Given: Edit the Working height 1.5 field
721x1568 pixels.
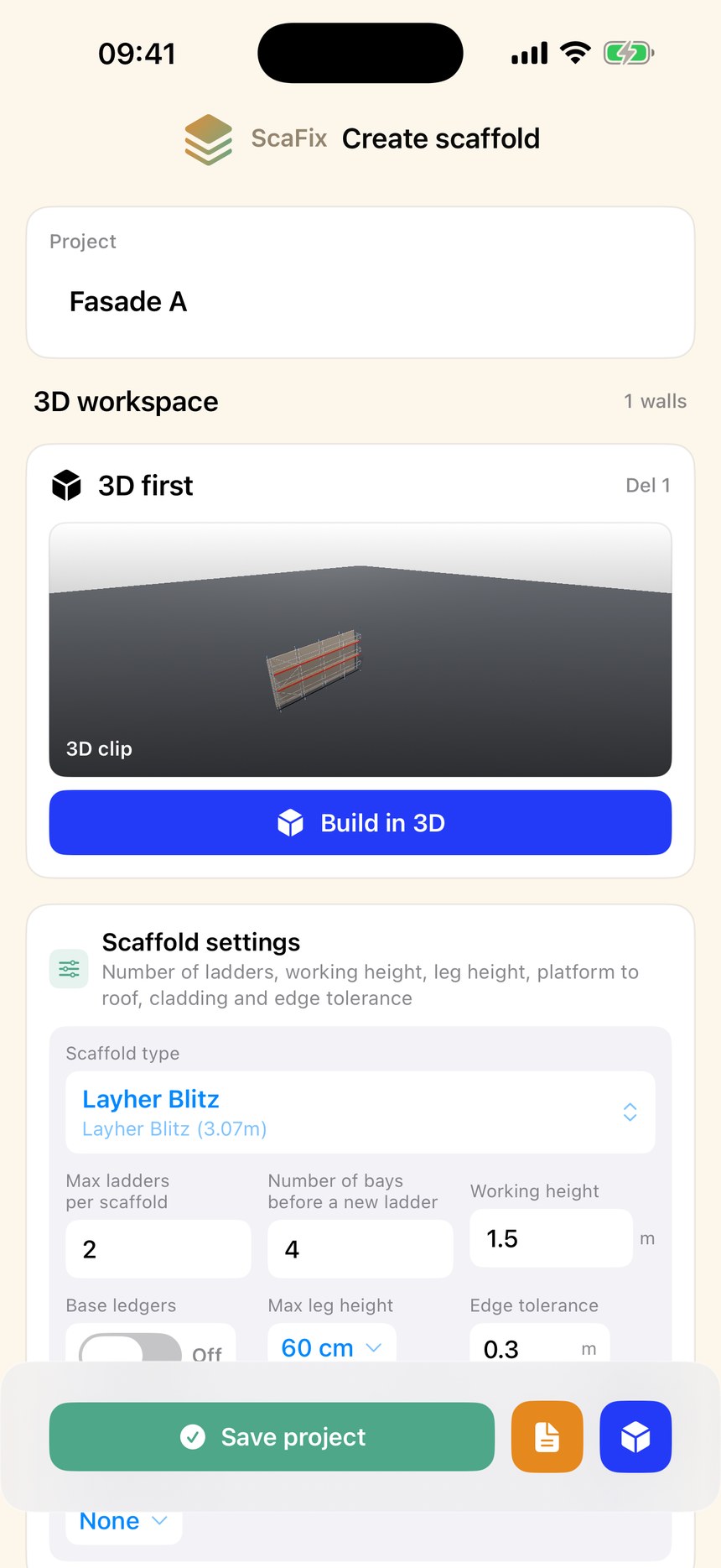Looking at the screenshot, I should pyautogui.click(x=550, y=1237).
